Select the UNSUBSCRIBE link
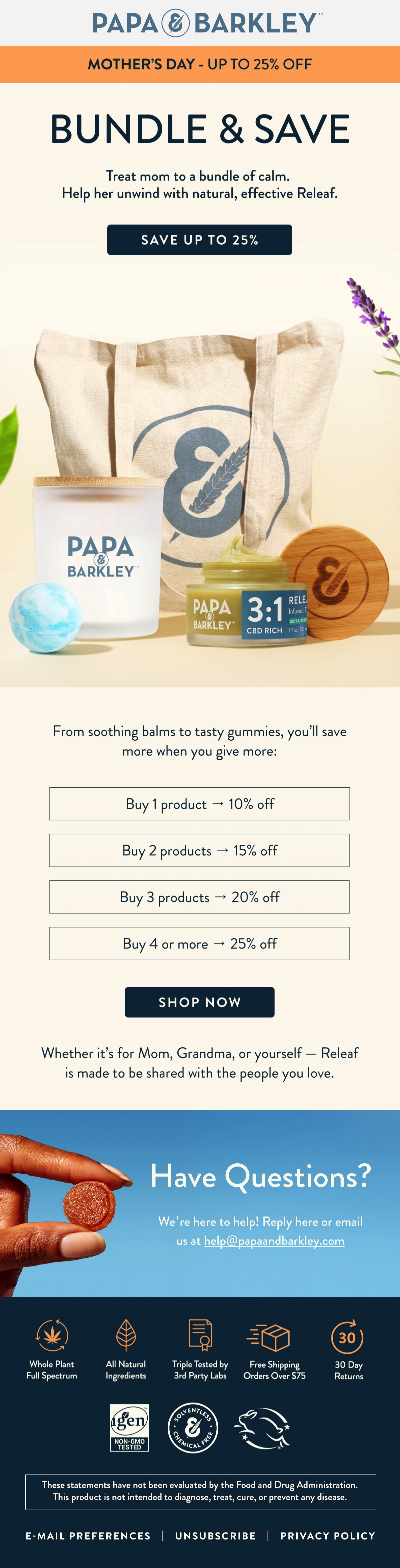Viewport: 400px width, 1568px height. pos(215,1536)
